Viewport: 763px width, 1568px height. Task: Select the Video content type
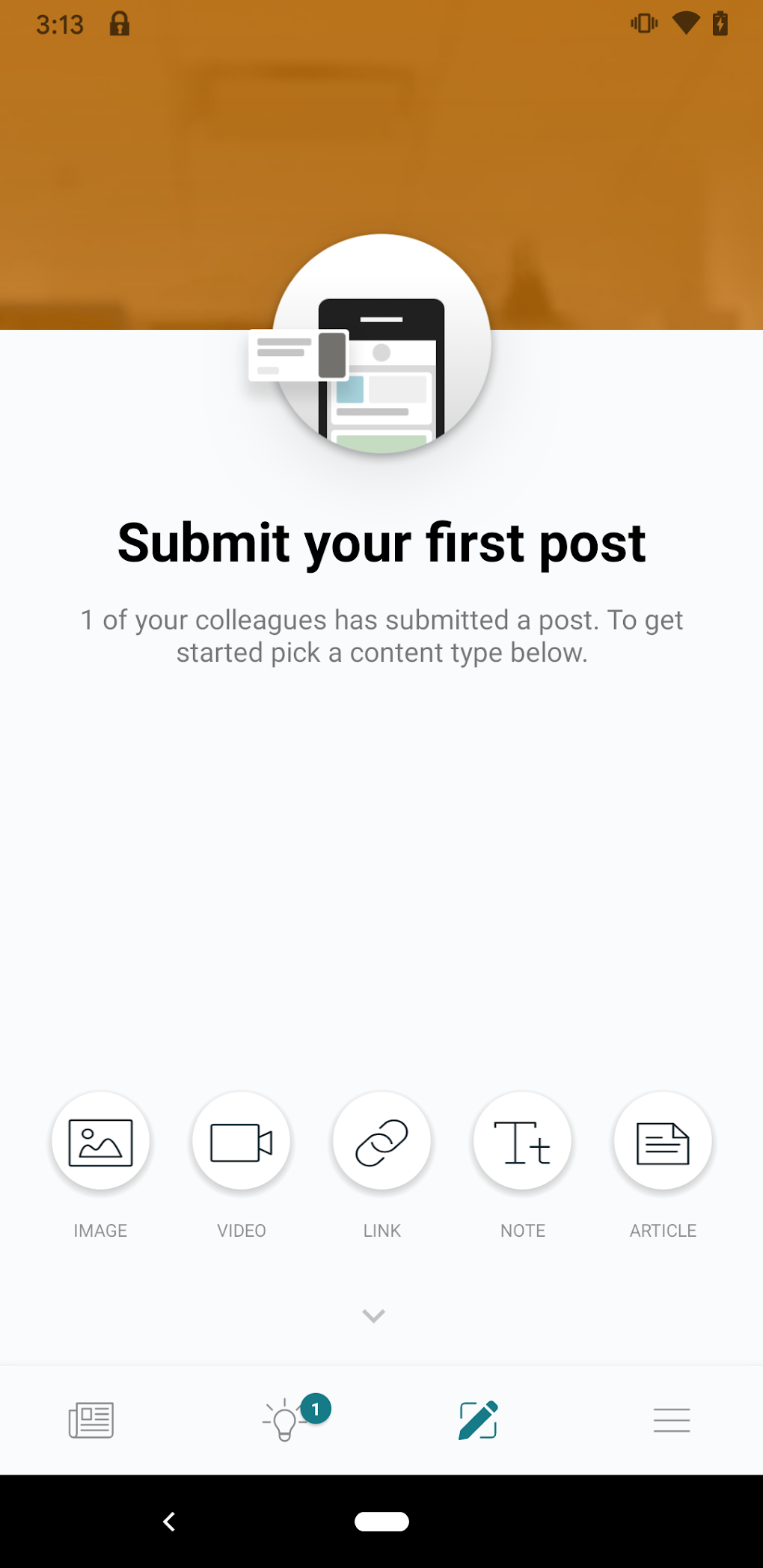(241, 1141)
